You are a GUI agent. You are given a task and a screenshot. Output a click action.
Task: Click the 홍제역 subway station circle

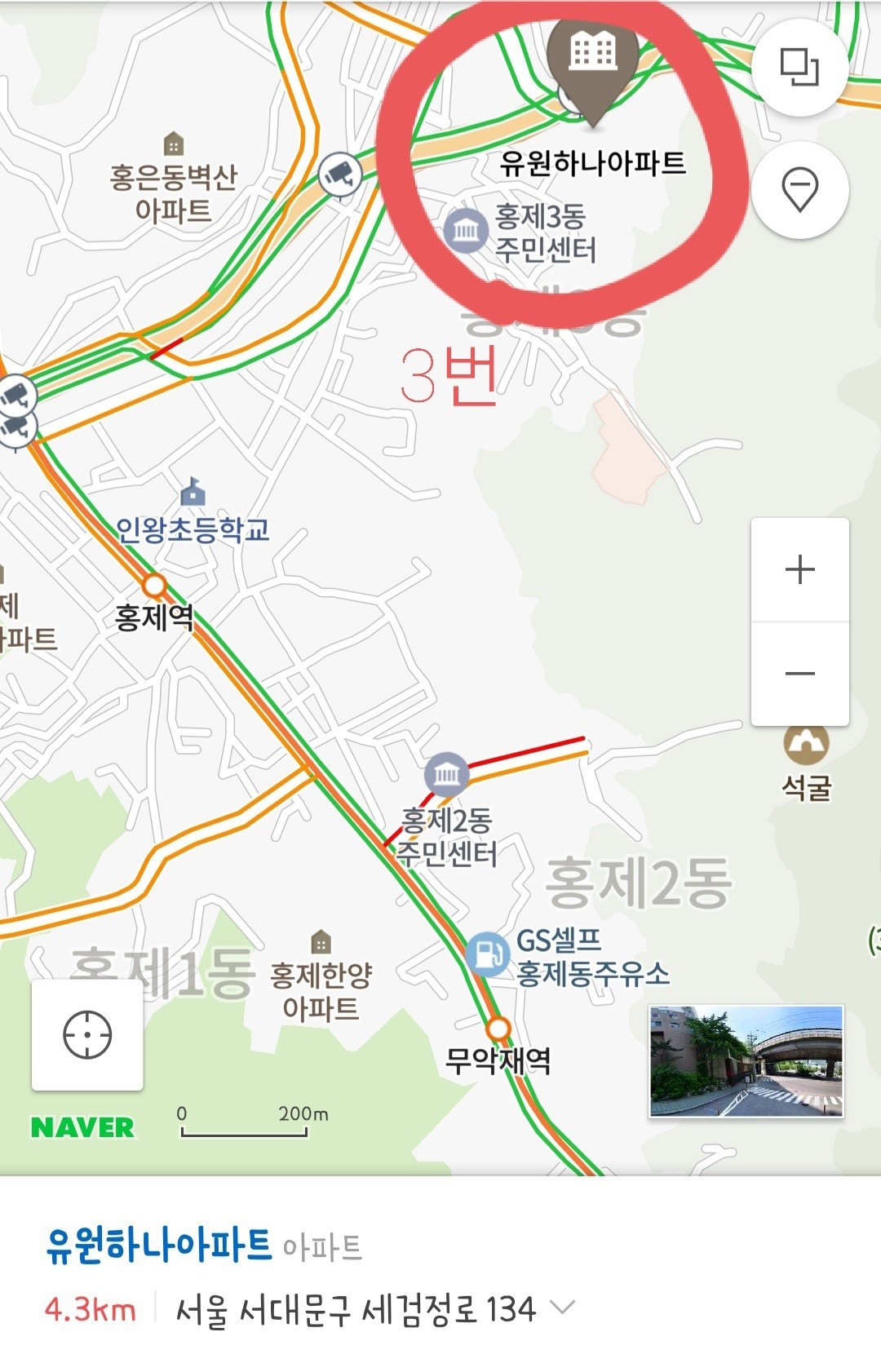[153, 586]
